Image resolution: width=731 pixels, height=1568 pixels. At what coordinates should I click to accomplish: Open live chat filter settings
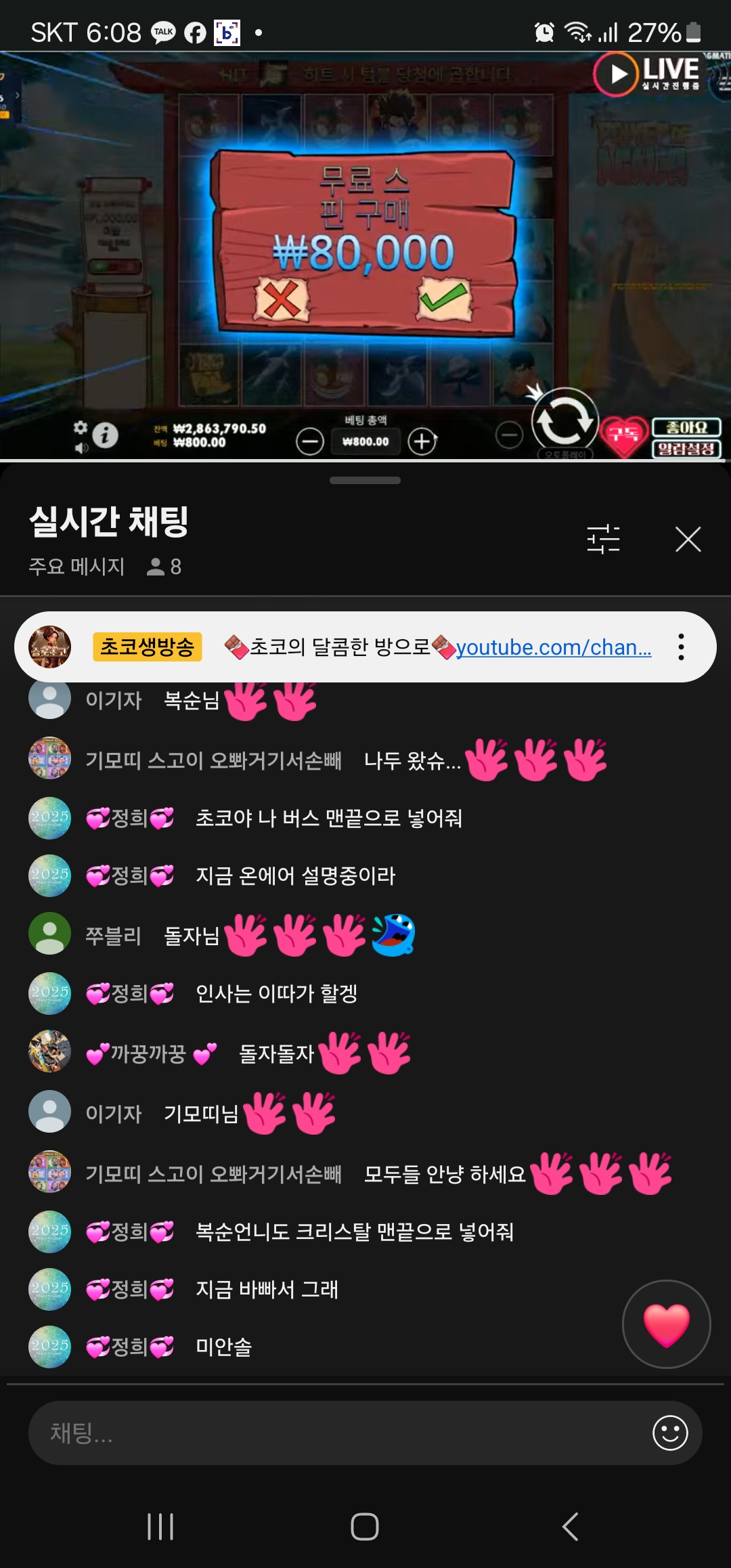point(603,540)
